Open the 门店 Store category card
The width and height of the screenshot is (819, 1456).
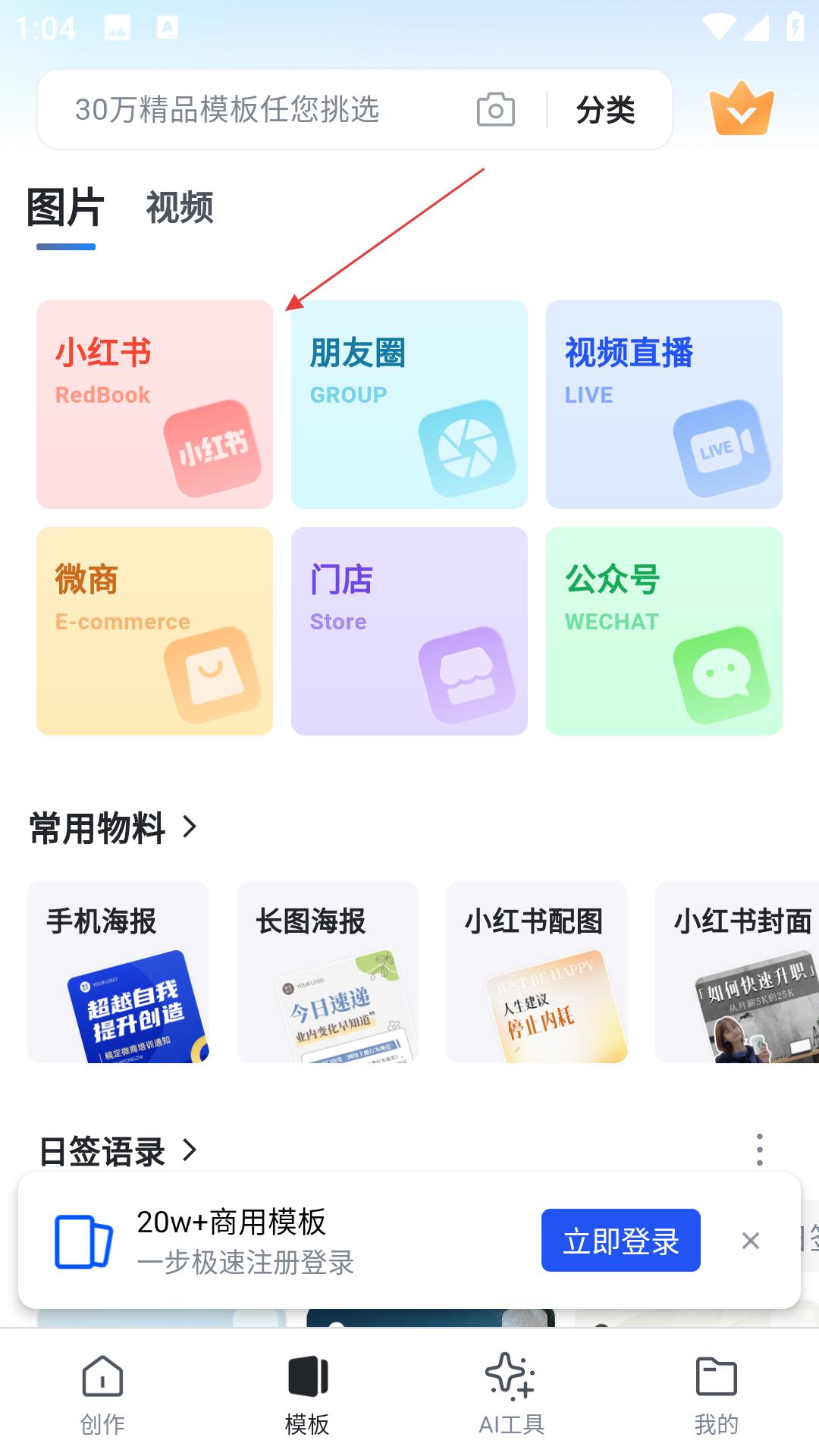click(409, 631)
